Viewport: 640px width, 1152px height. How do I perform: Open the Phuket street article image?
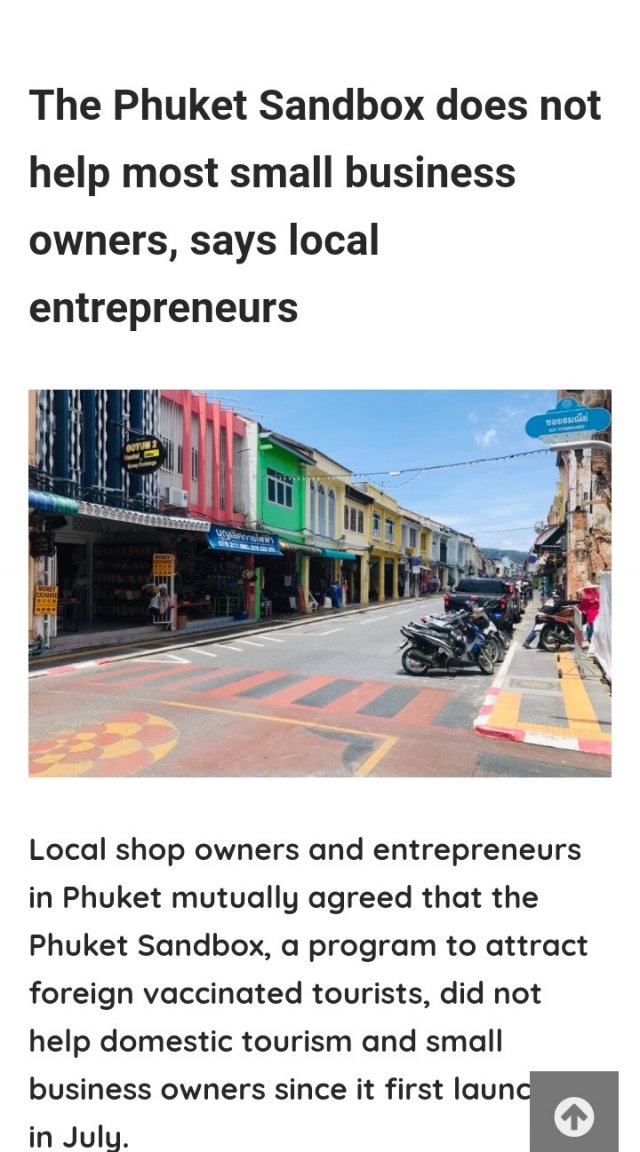[319, 583]
